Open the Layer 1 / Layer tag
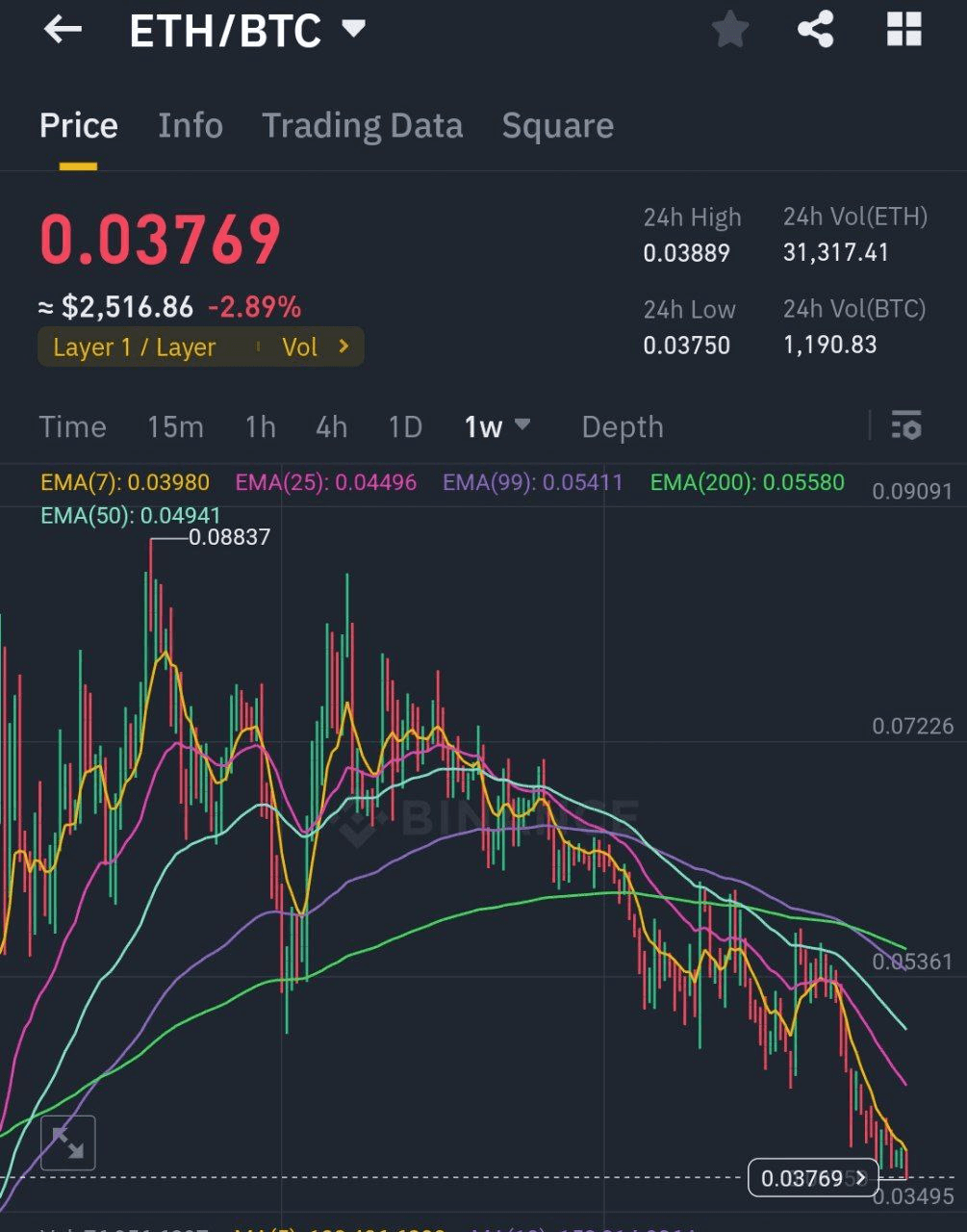Viewport: 967px width, 1232px height. 135,347
